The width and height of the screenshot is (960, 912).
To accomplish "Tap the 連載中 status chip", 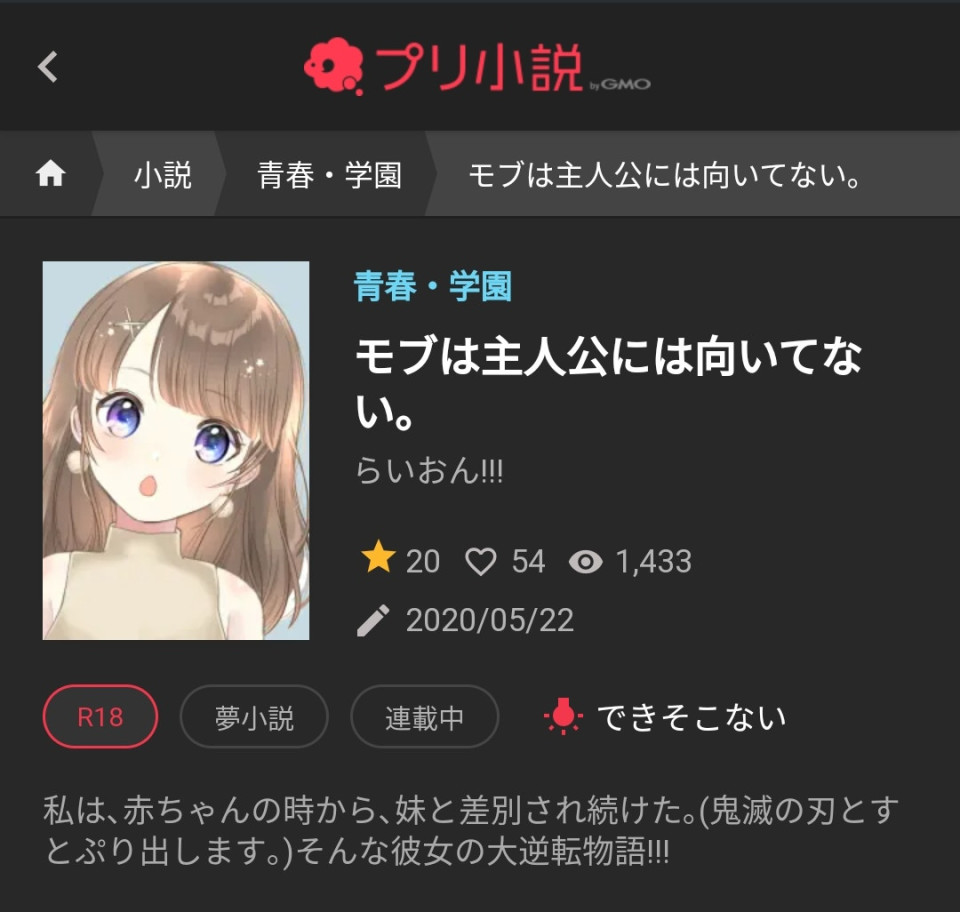I will (x=424, y=717).
